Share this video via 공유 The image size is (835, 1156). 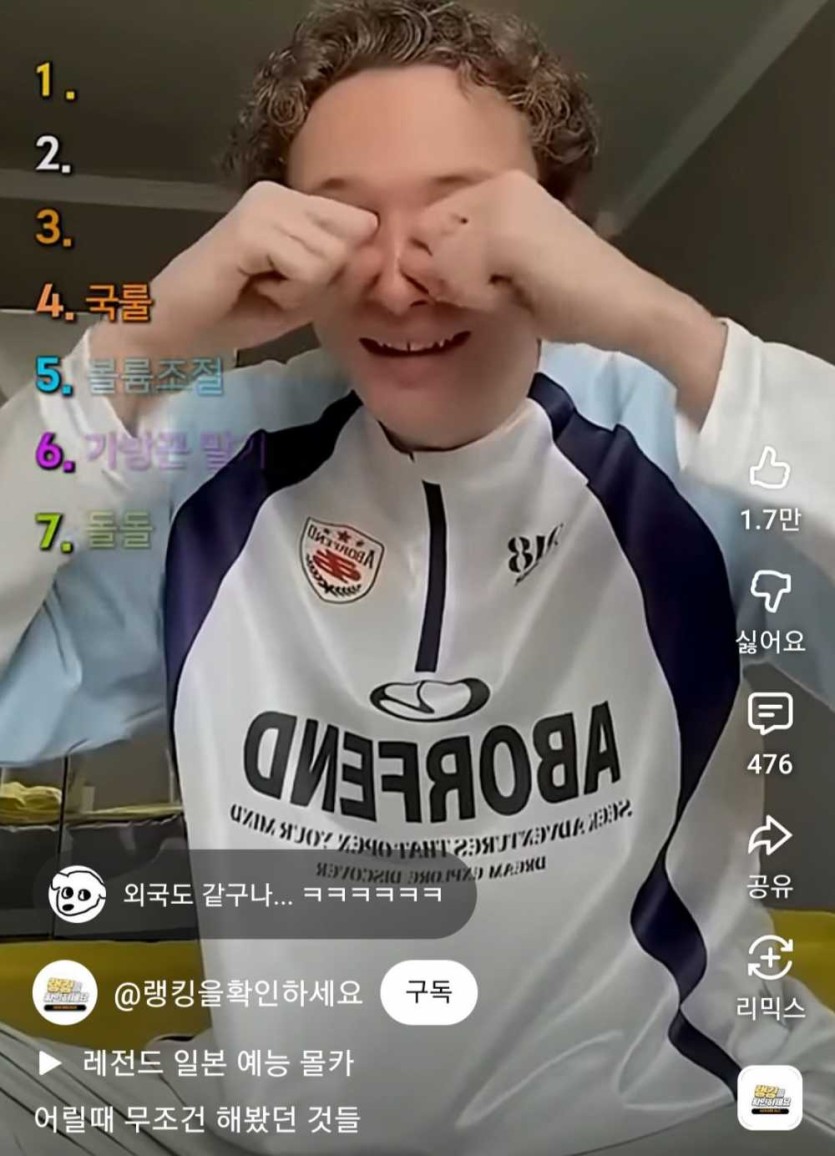point(769,838)
